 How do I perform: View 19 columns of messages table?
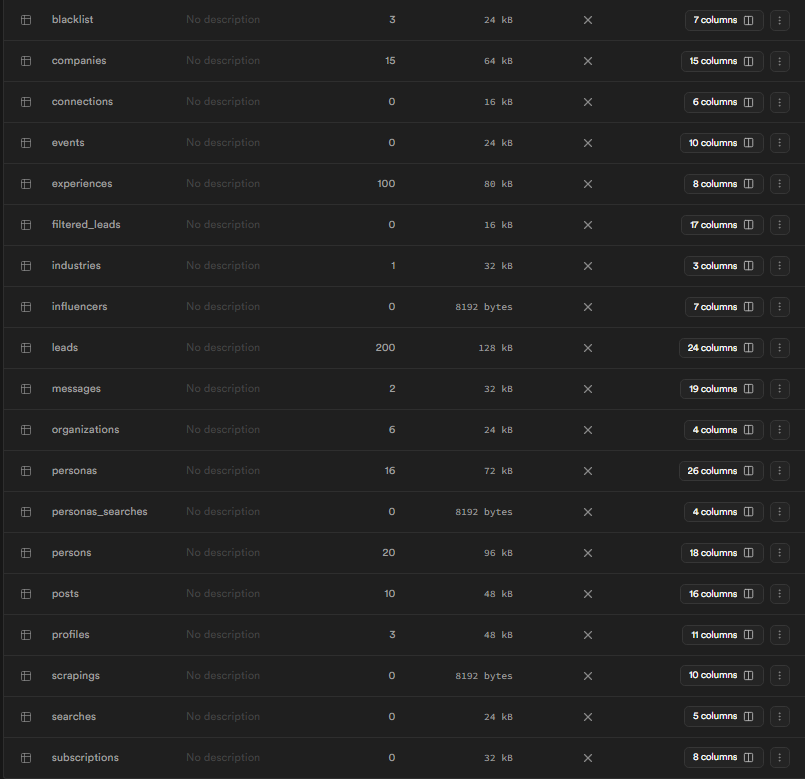click(x=722, y=389)
